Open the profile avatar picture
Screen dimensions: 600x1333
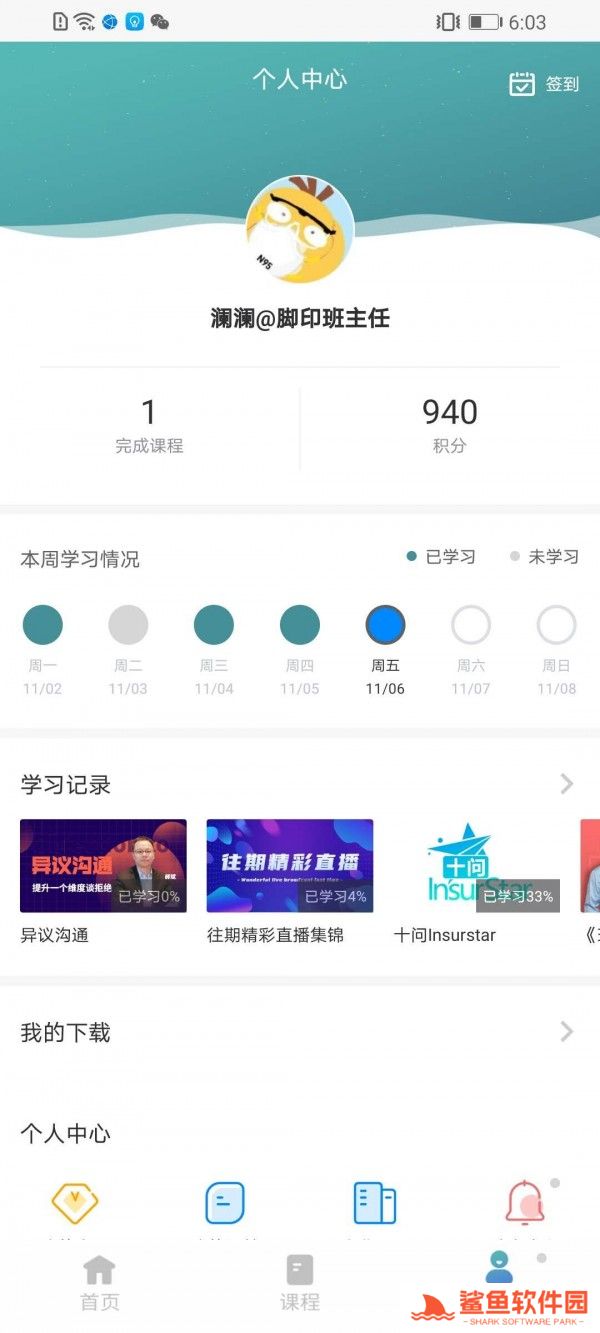point(300,229)
